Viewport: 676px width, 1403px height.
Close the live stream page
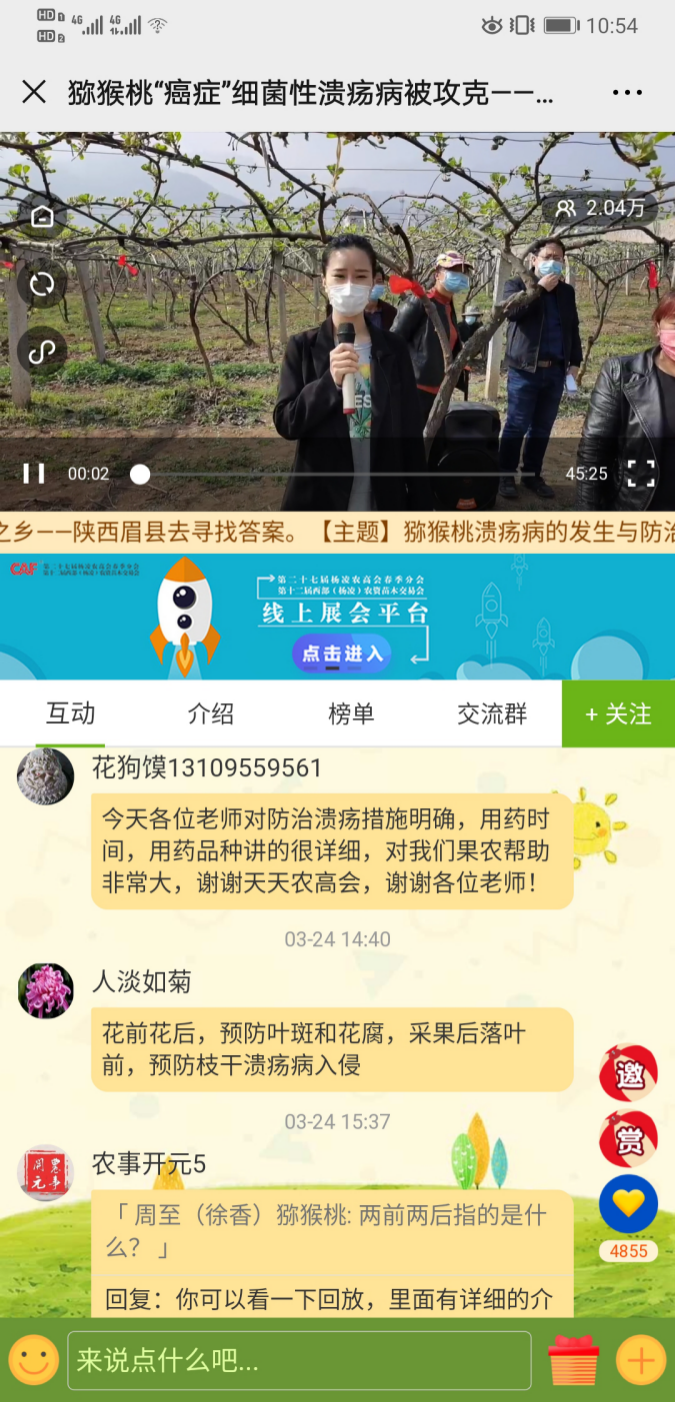[34, 92]
